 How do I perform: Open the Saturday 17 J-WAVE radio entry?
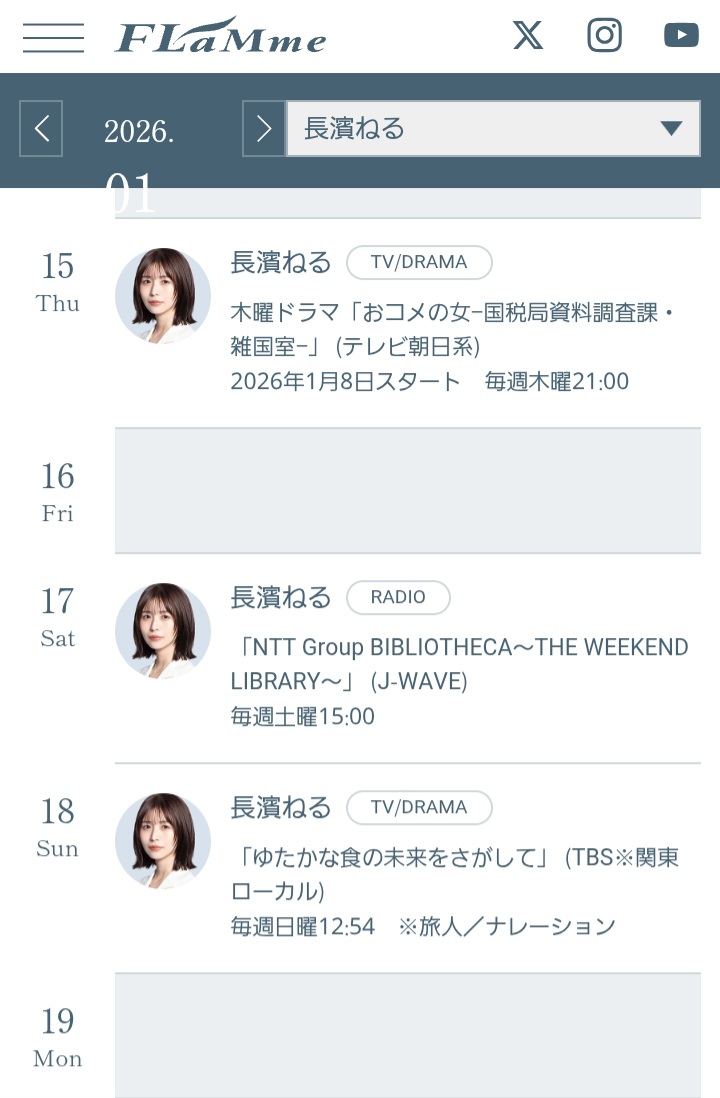pyautogui.click(x=458, y=664)
